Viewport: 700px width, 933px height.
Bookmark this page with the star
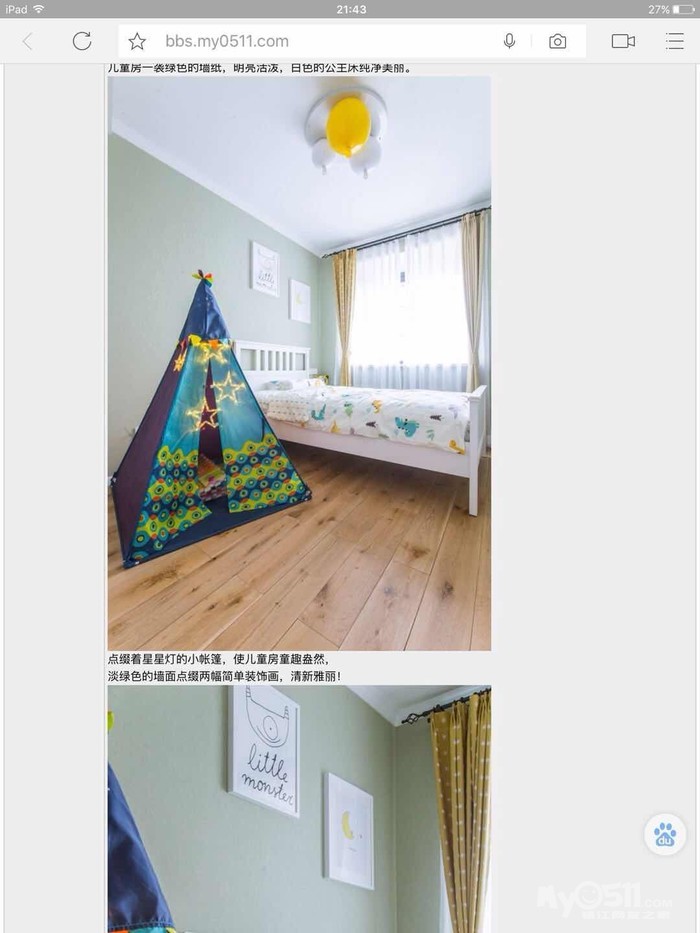pos(137,41)
